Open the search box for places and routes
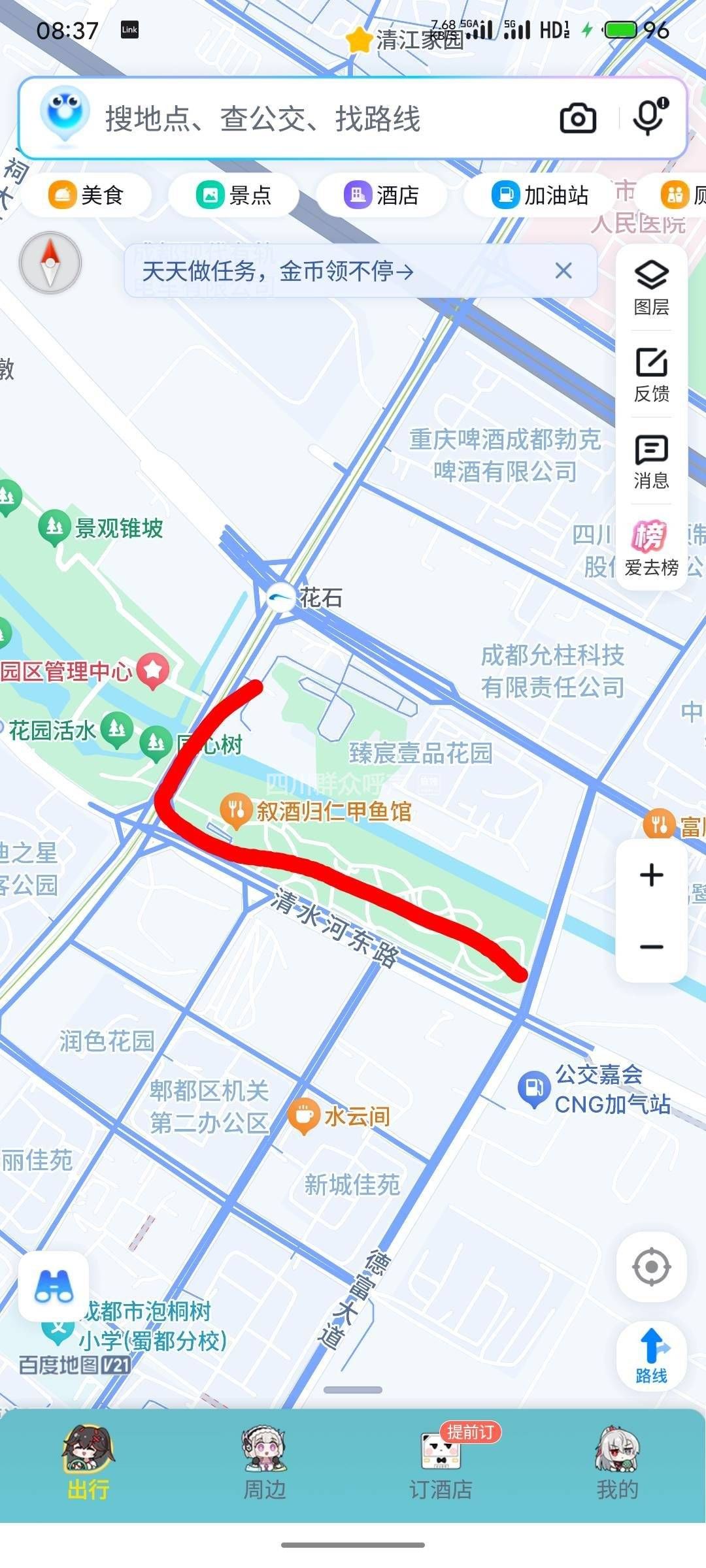Screen dimensions: 706x1568 click(294, 119)
